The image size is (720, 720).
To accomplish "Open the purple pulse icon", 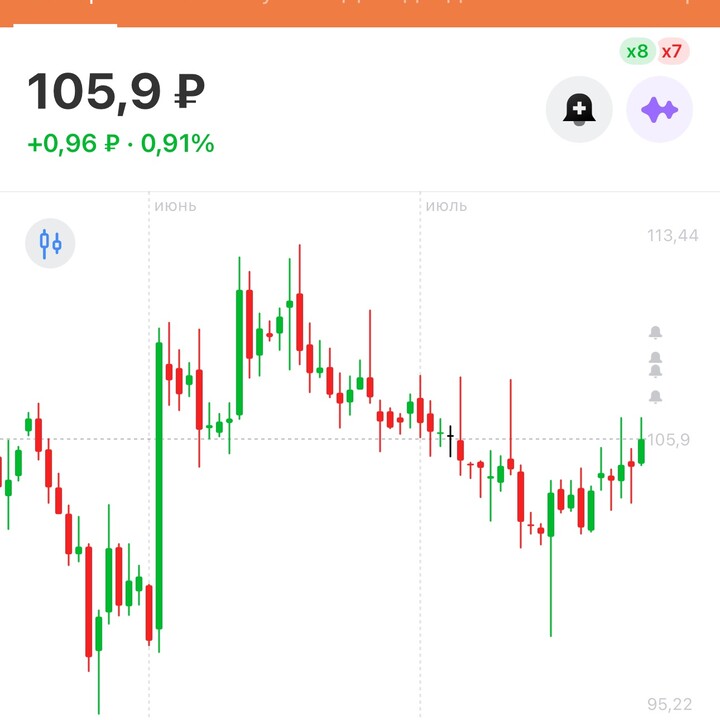I will pos(659,110).
